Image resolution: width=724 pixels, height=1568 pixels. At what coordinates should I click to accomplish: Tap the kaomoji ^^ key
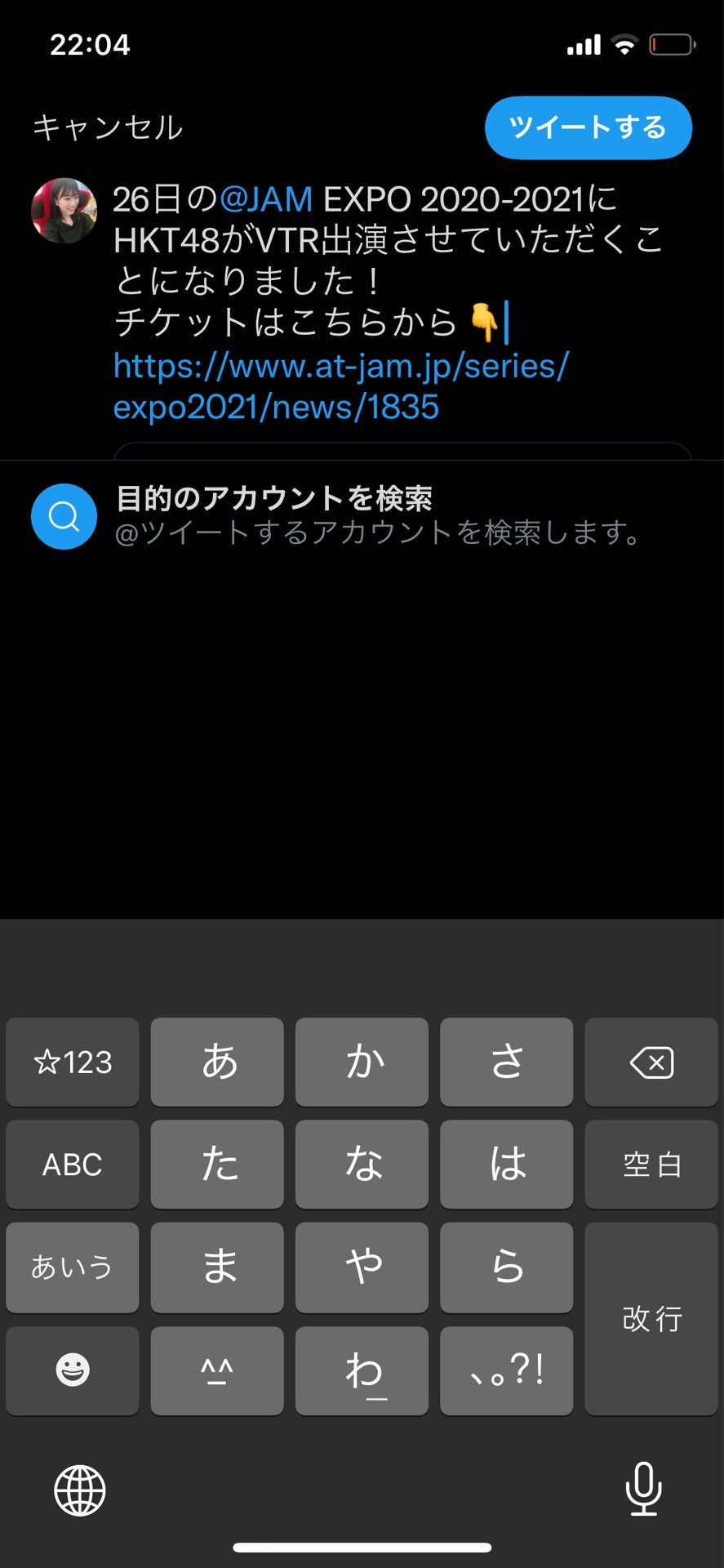216,1370
